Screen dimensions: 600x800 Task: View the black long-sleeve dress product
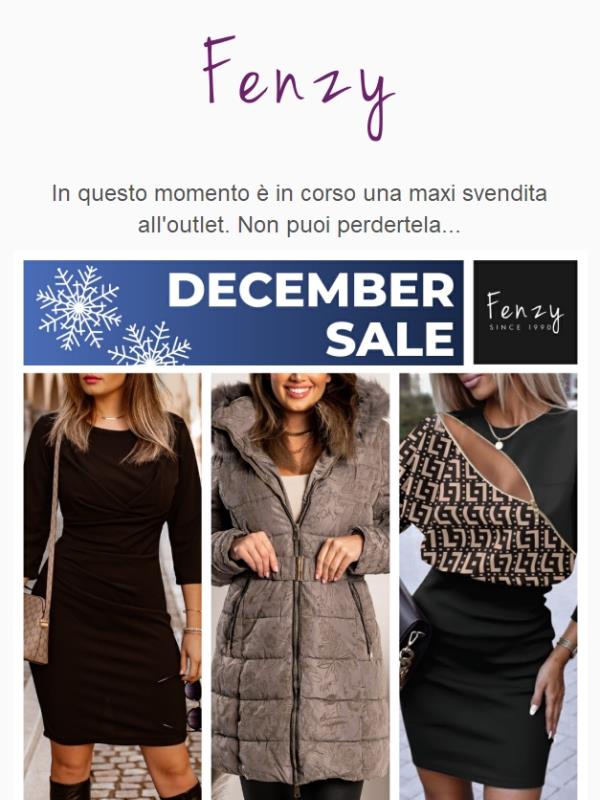(112, 585)
